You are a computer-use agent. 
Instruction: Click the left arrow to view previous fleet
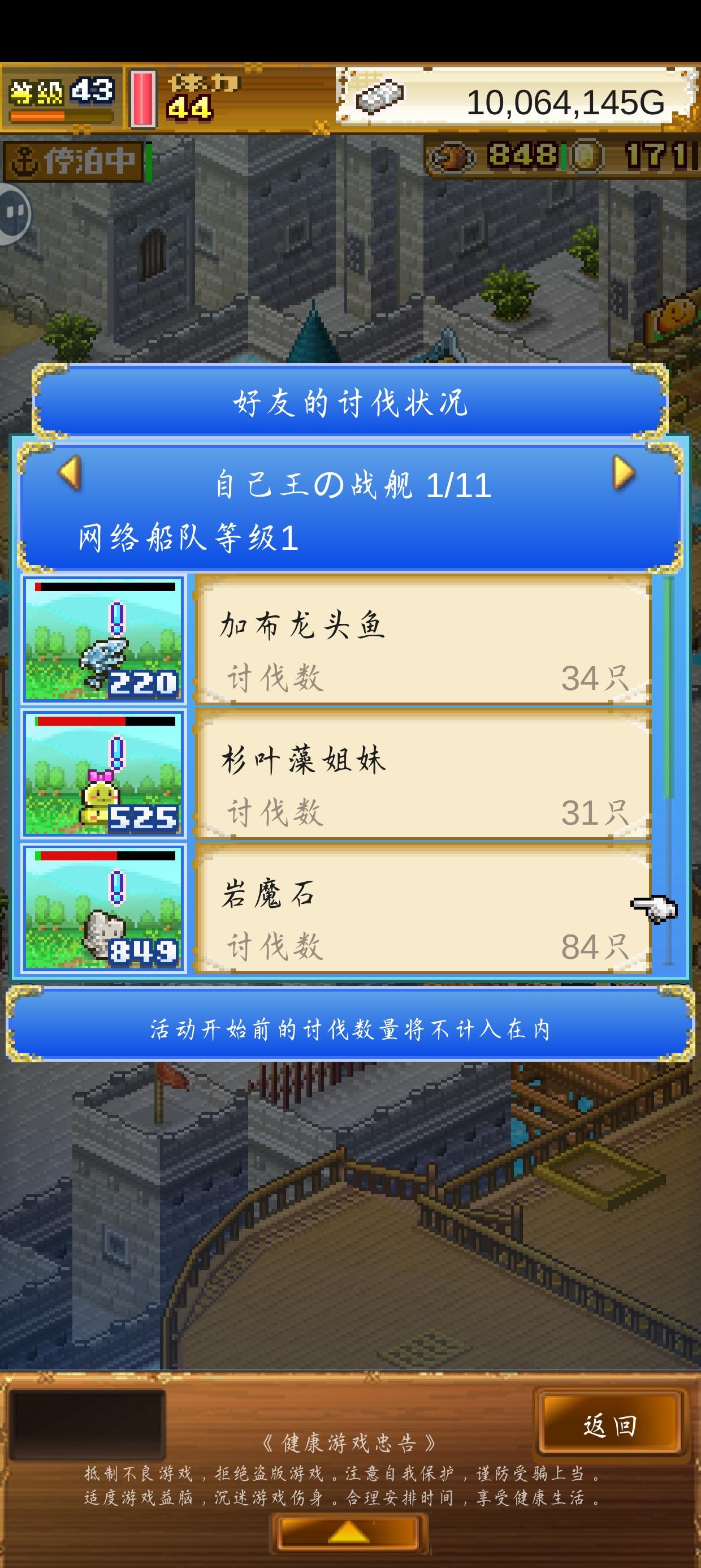pyautogui.click(x=69, y=481)
